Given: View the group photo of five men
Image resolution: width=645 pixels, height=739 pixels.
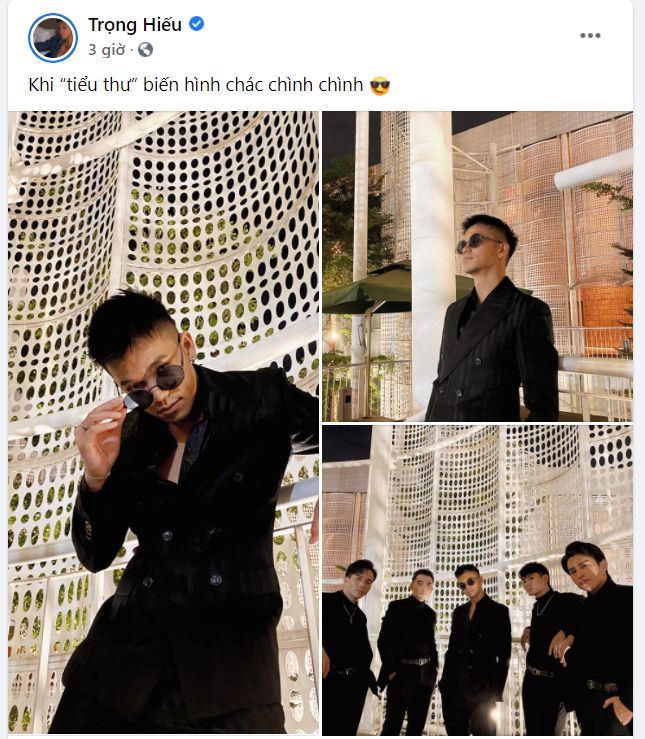Looking at the screenshot, I should click(477, 581).
